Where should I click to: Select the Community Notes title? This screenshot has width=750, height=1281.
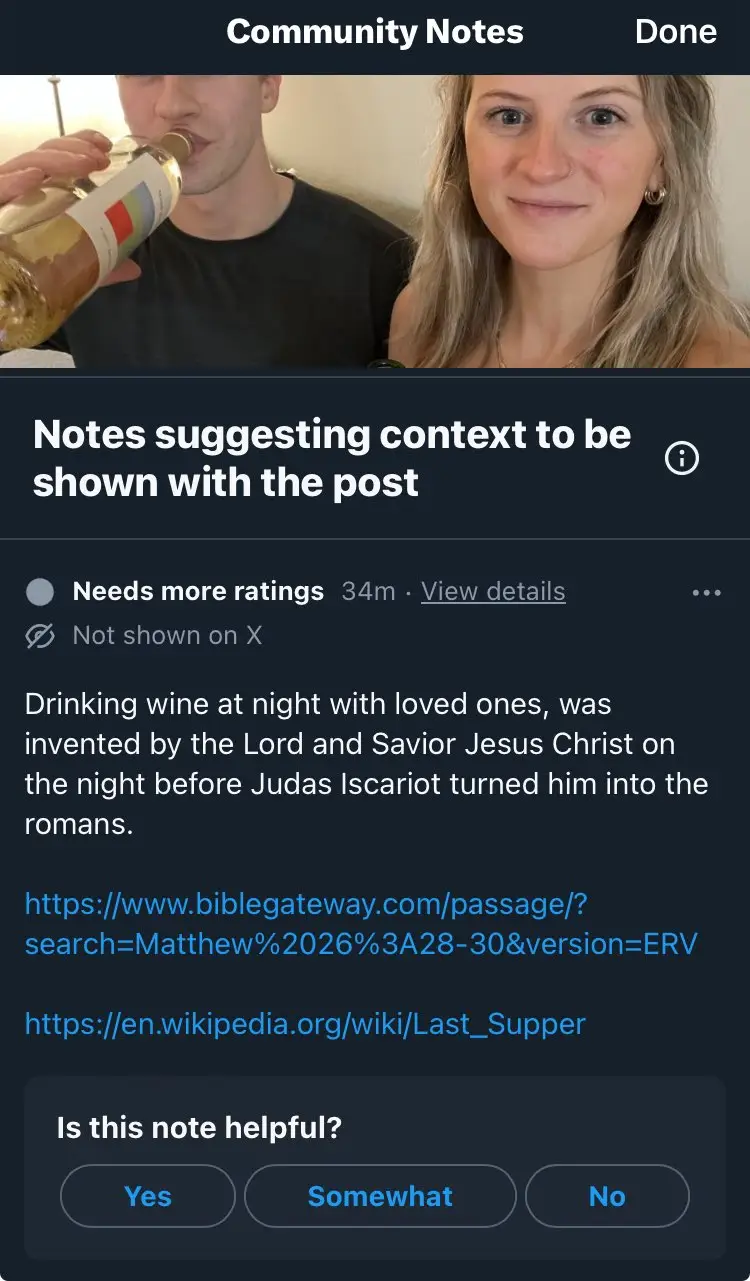tap(375, 32)
